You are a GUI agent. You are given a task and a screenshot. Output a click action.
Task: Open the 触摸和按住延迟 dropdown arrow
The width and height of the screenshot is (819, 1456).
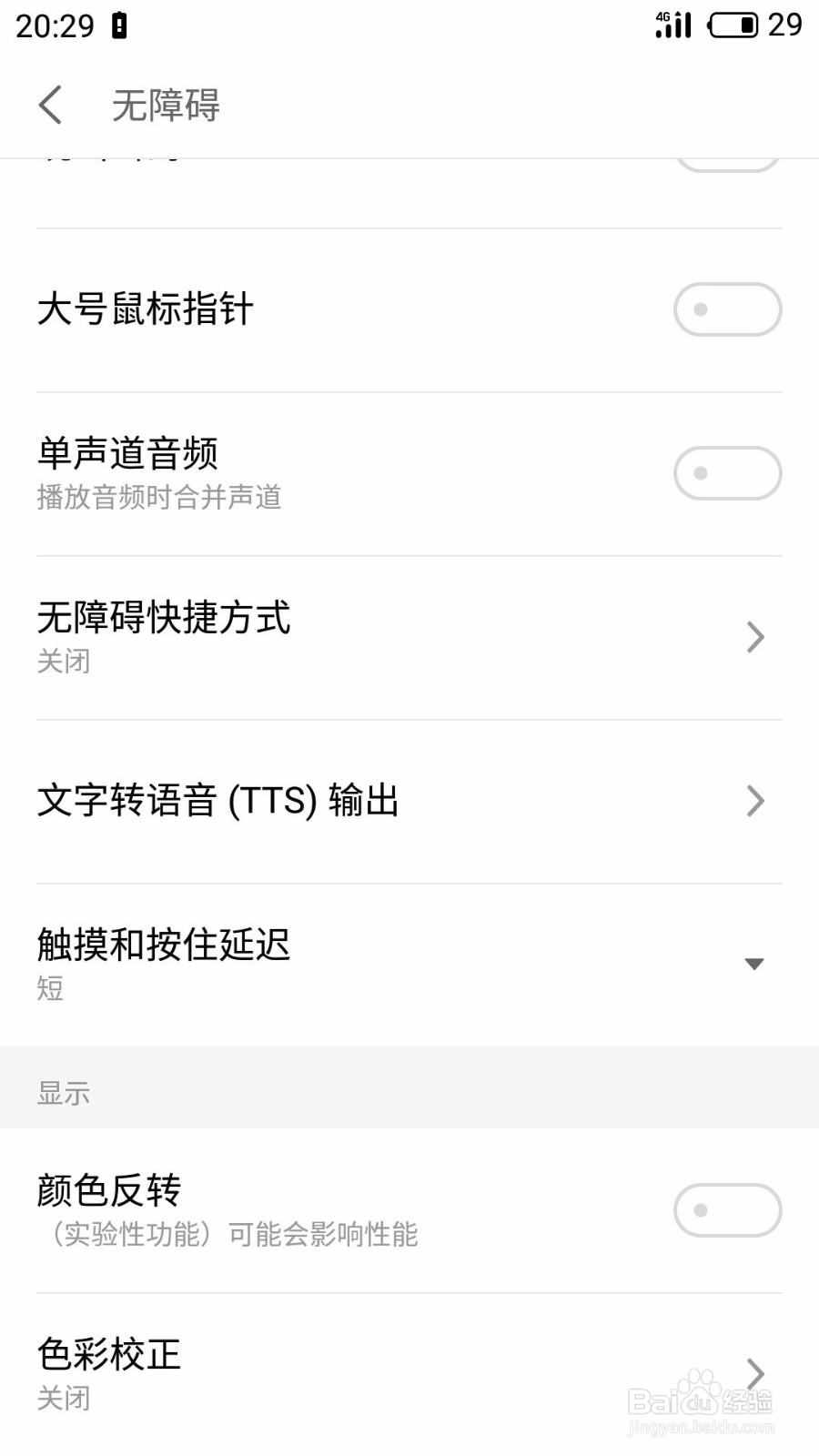pos(753,962)
